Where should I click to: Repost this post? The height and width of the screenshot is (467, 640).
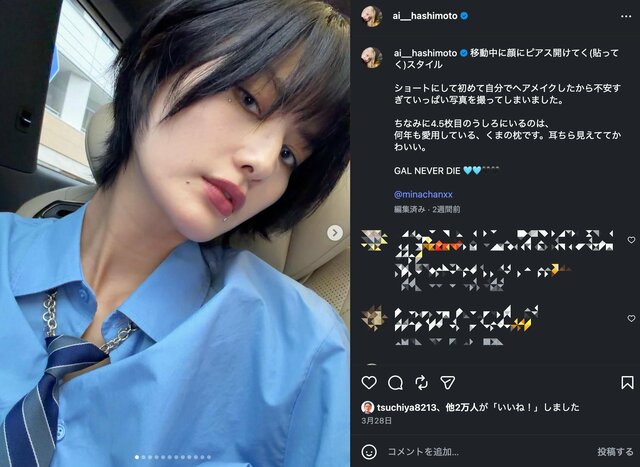tap(421, 383)
